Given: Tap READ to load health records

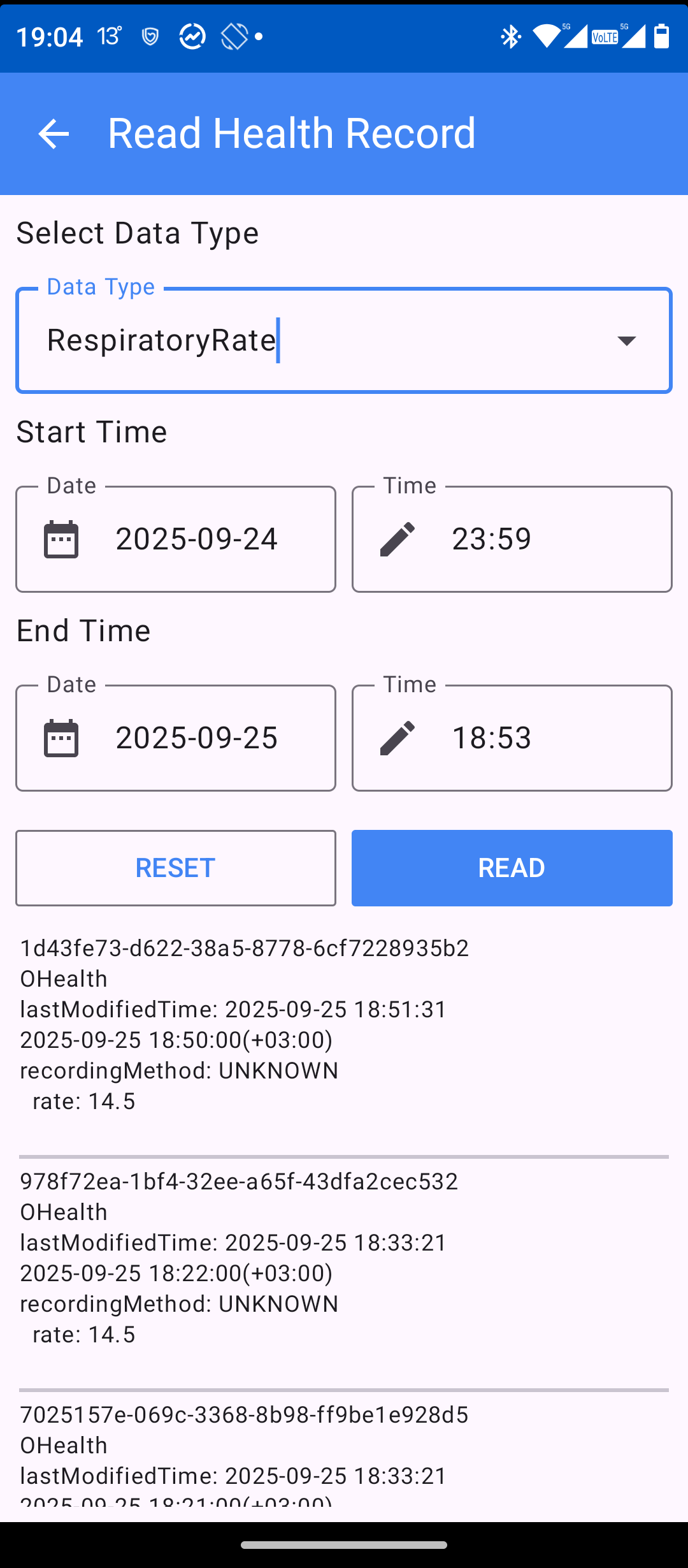Looking at the screenshot, I should 512,868.
